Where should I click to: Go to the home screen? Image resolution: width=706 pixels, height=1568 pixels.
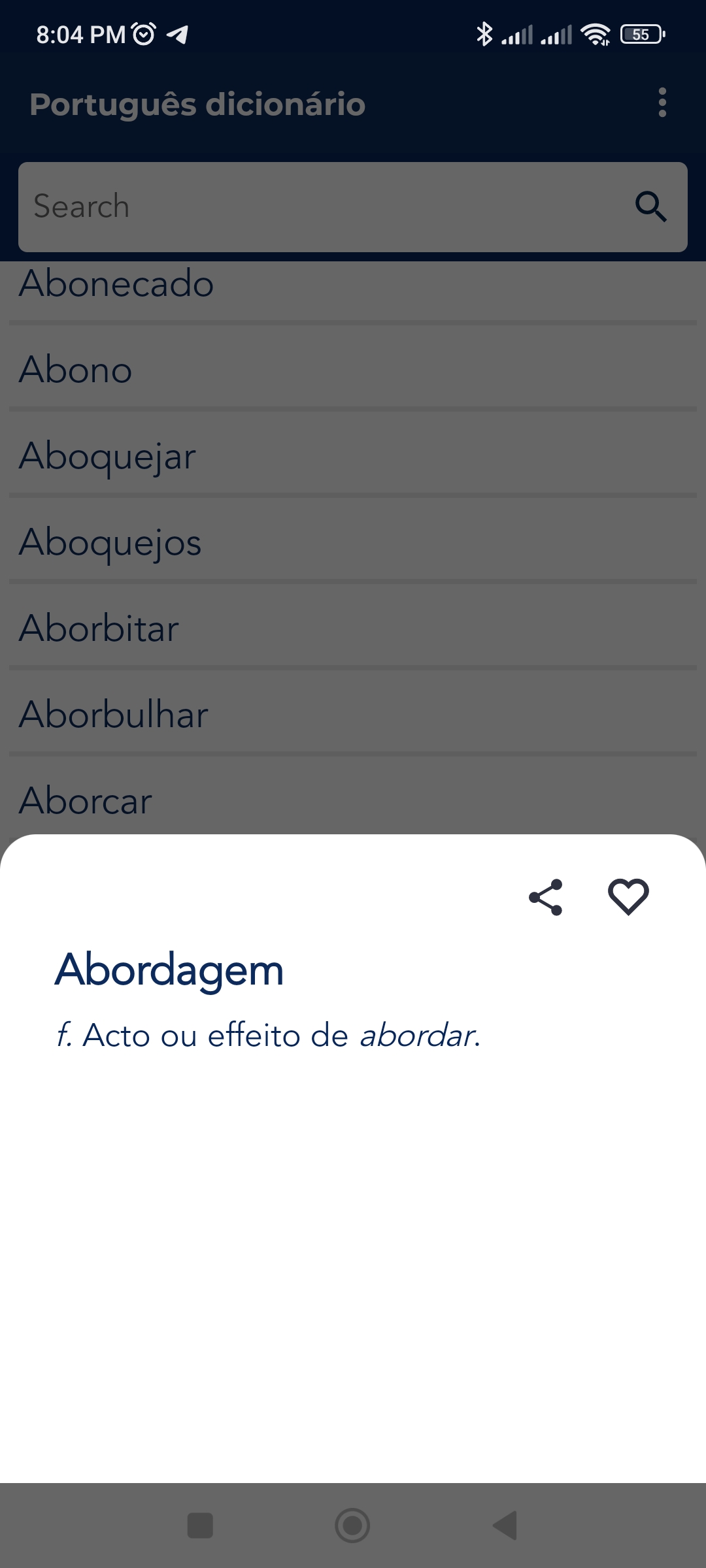352,1526
